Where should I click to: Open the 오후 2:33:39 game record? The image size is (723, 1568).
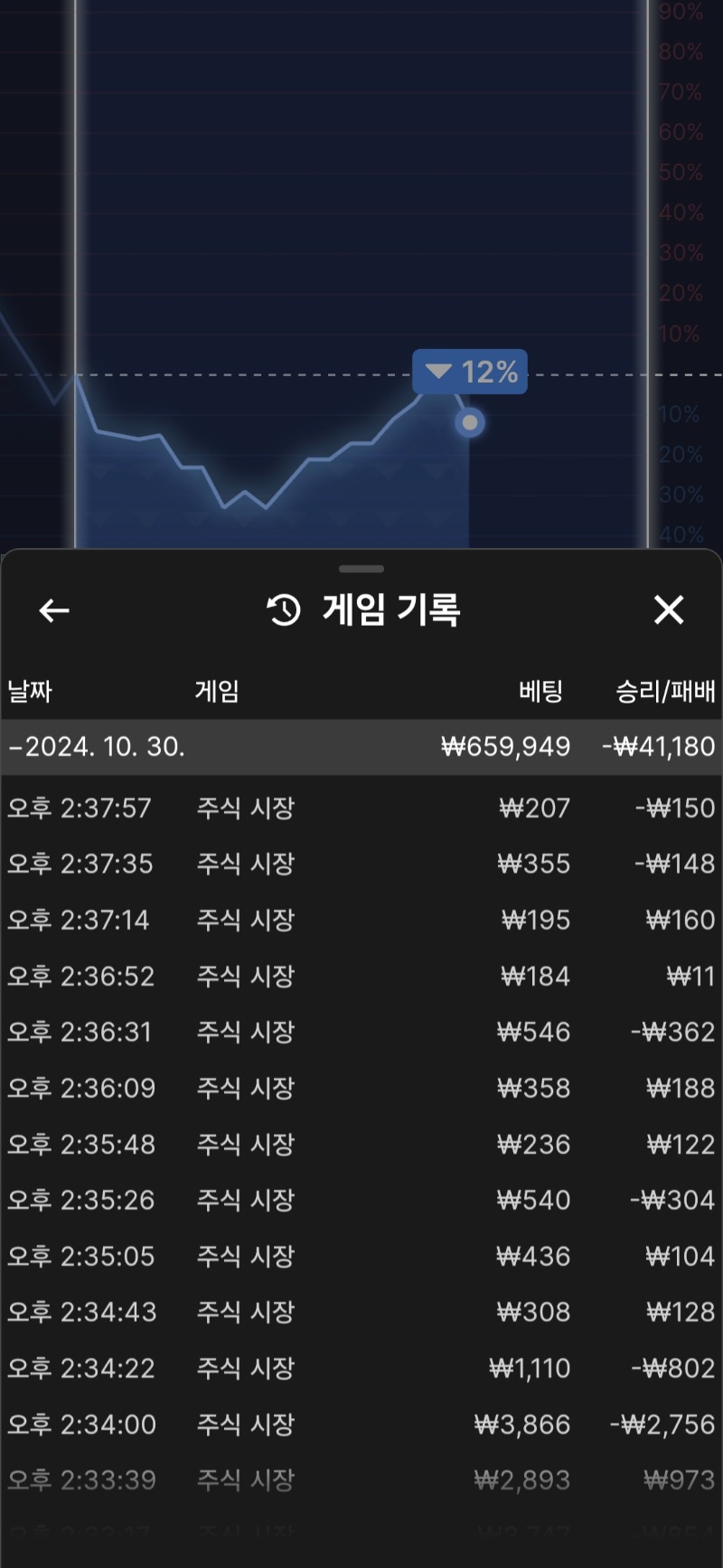coord(361,1480)
